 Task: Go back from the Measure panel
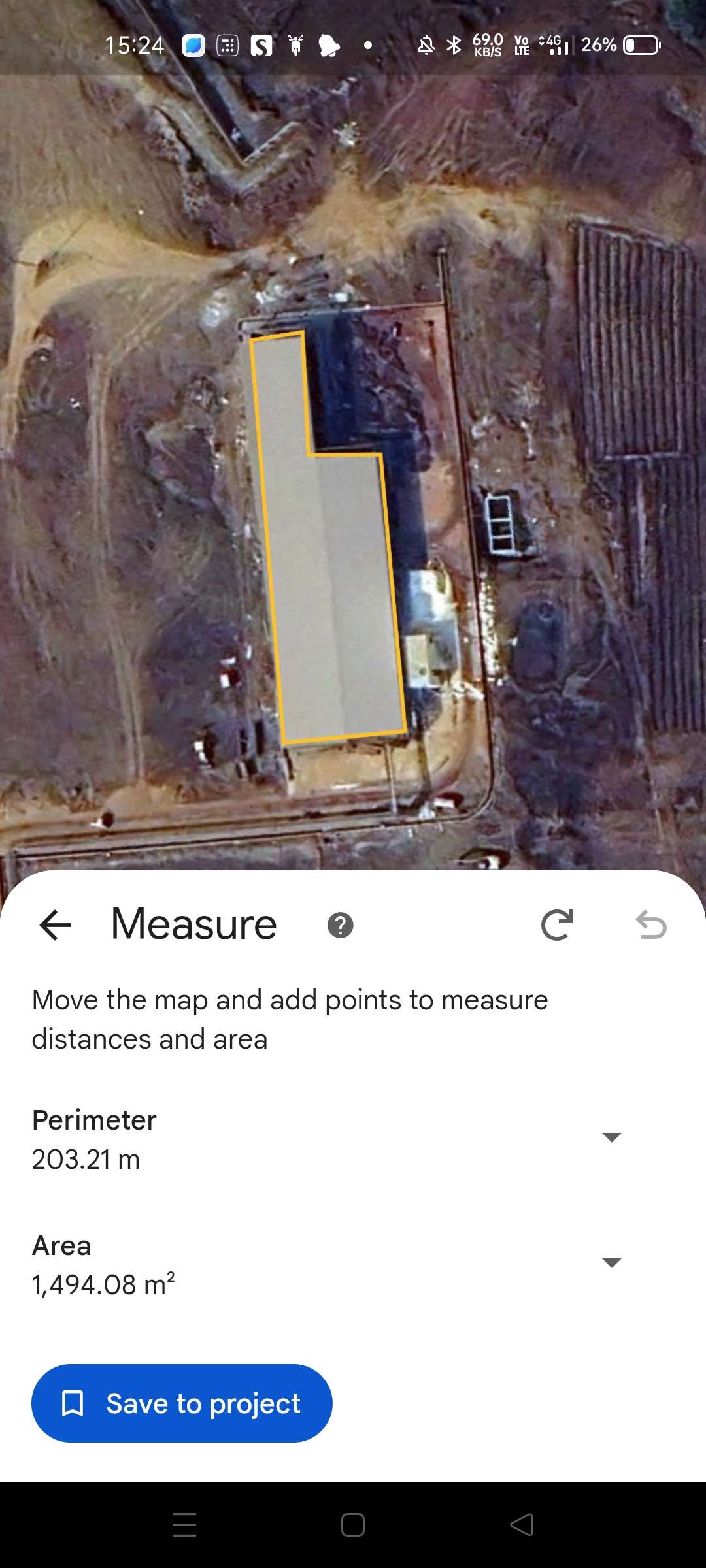55,925
